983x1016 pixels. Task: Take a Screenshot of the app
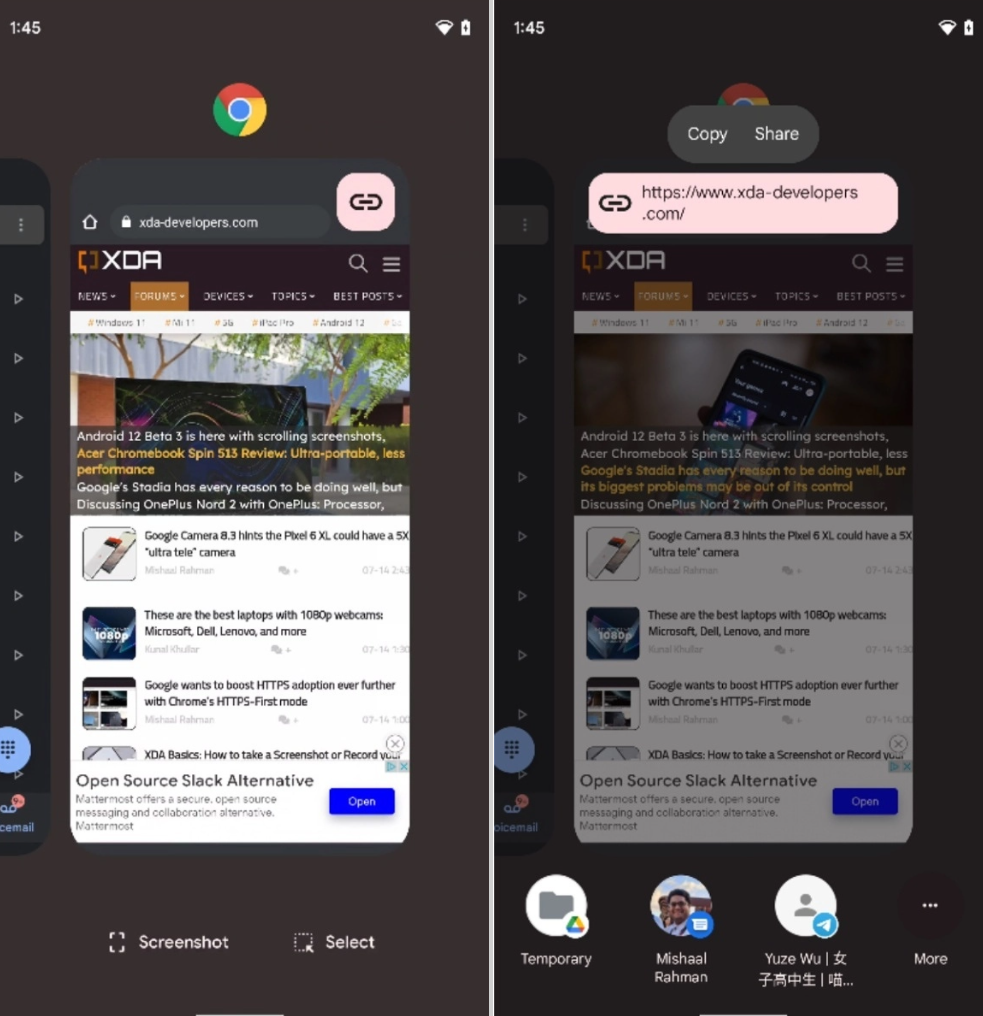[x=168, y=942]
